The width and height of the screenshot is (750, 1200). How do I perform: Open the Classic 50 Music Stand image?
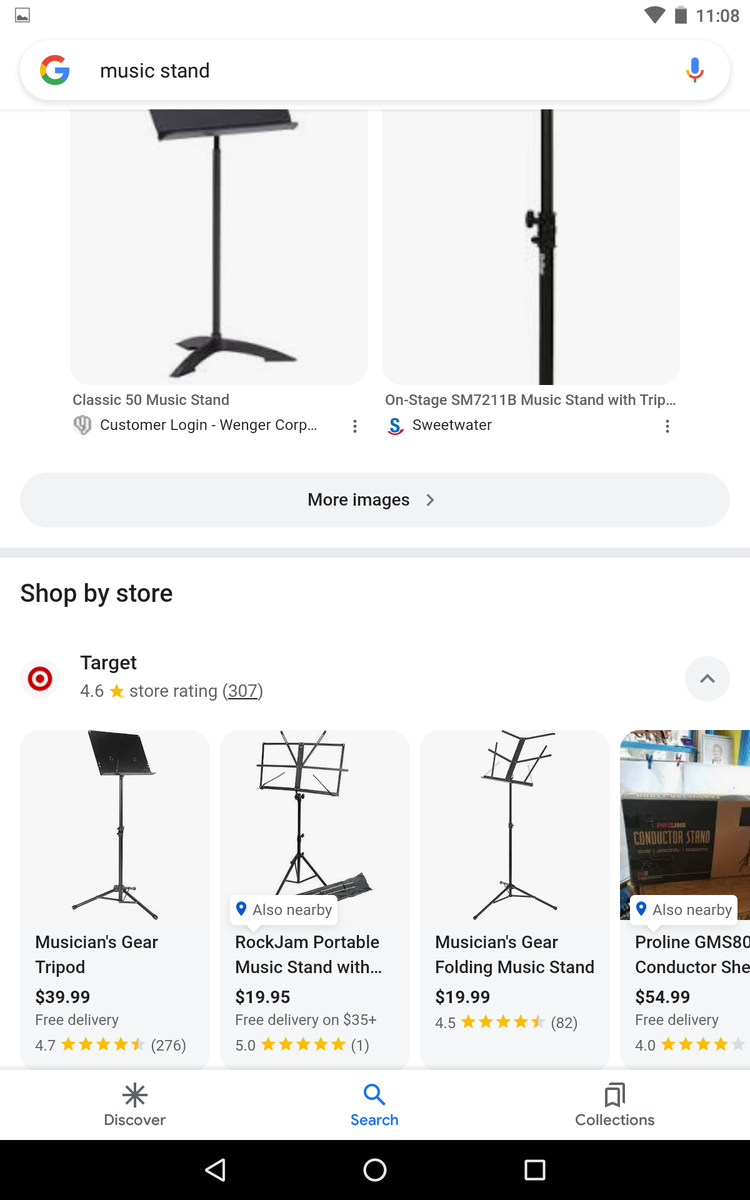[x=218, y=245]
